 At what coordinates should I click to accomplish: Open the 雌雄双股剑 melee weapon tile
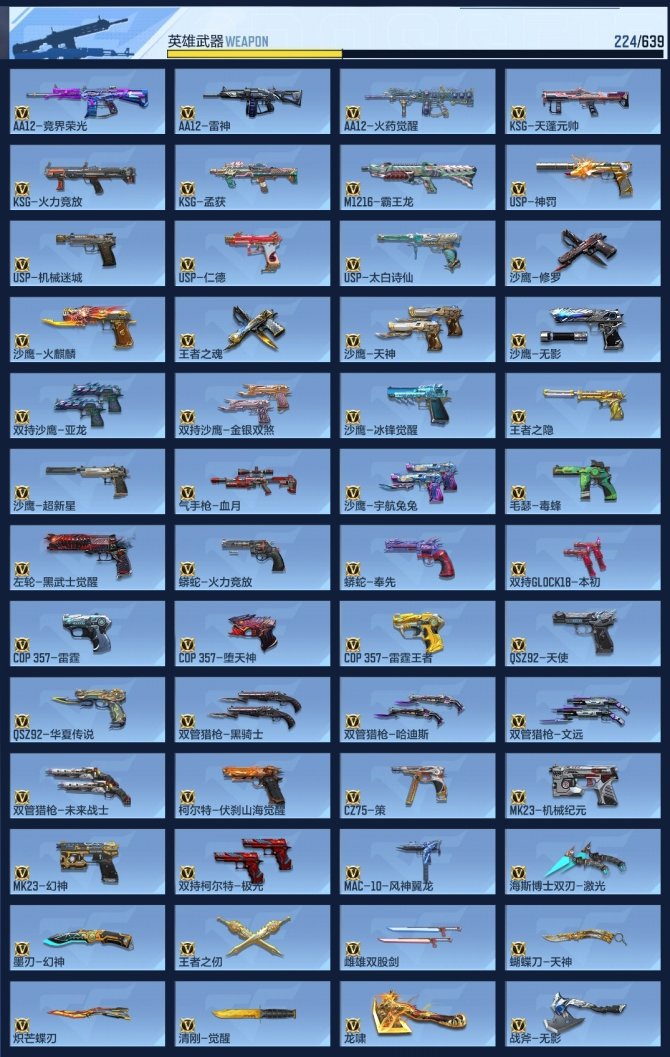(x=417, y=937)
